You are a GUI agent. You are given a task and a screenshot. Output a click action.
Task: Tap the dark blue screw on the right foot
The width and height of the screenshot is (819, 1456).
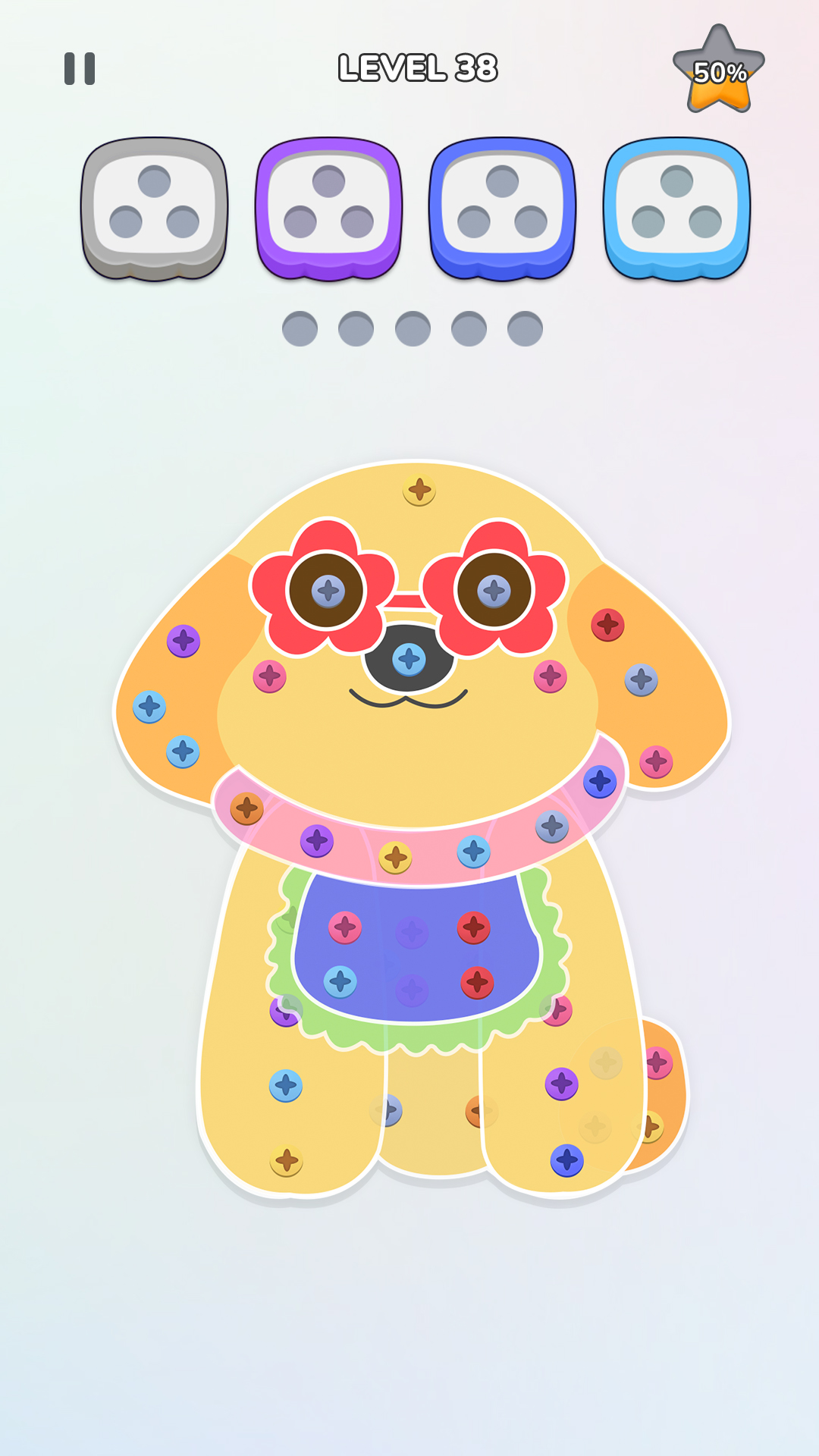point(567,1160)
